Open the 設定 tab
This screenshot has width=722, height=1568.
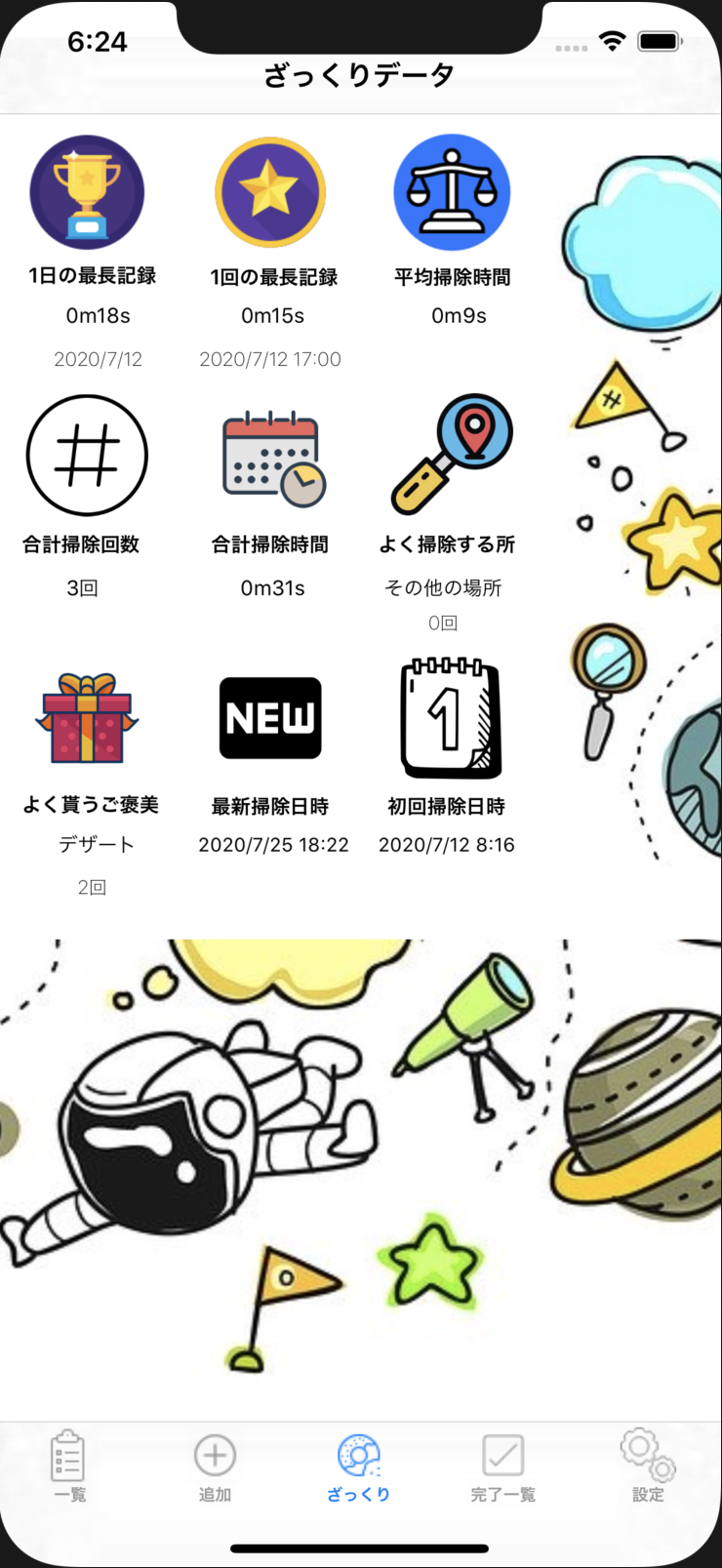click(648, 1466)
